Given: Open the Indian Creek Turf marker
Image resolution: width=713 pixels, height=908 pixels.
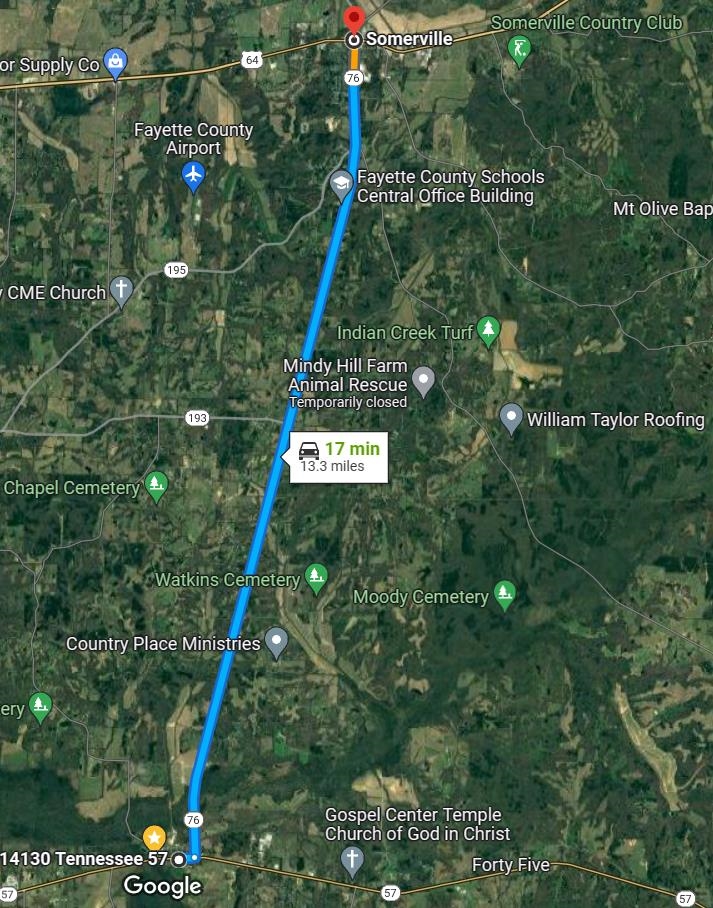Looking at the screenshot, I should (x=488, y=331).
